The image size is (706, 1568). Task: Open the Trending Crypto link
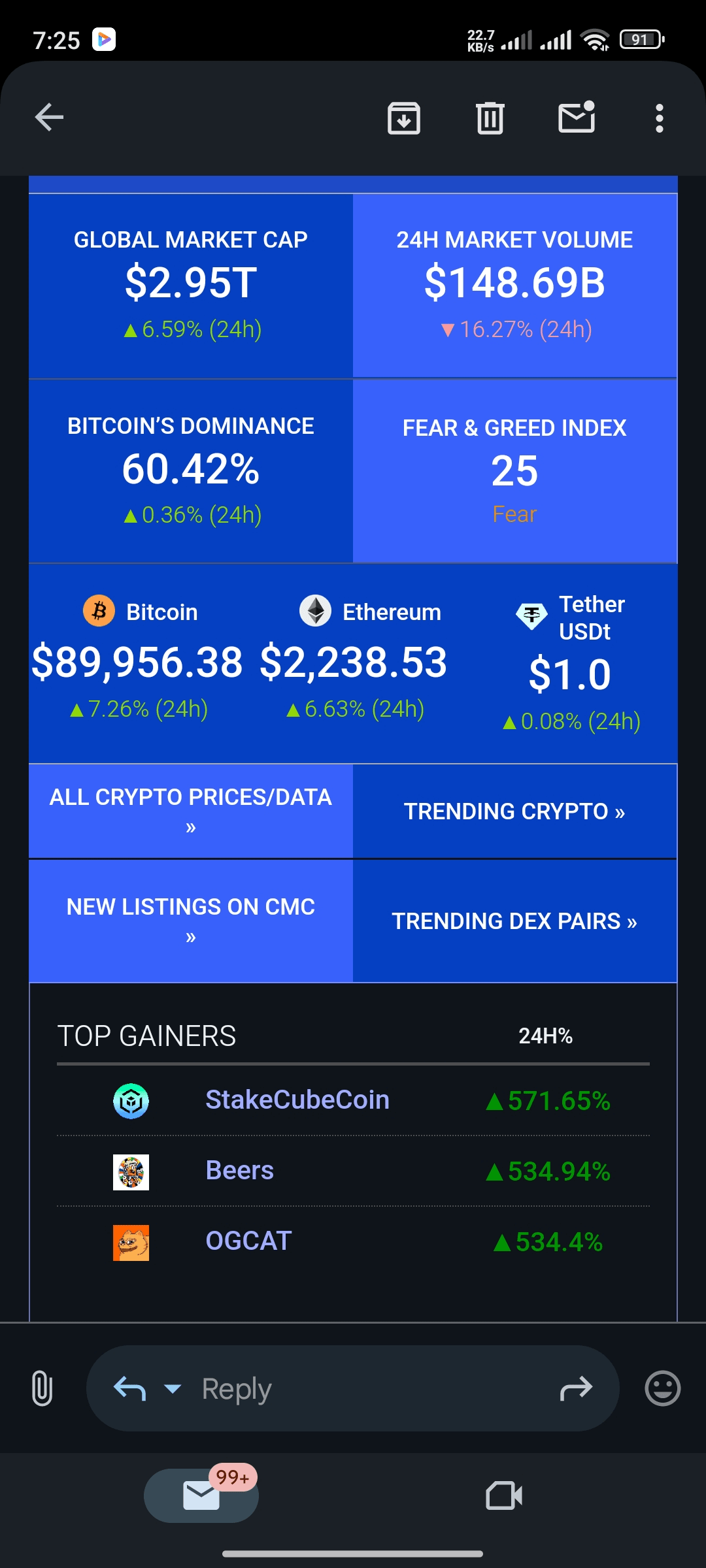tap(514, 811)
